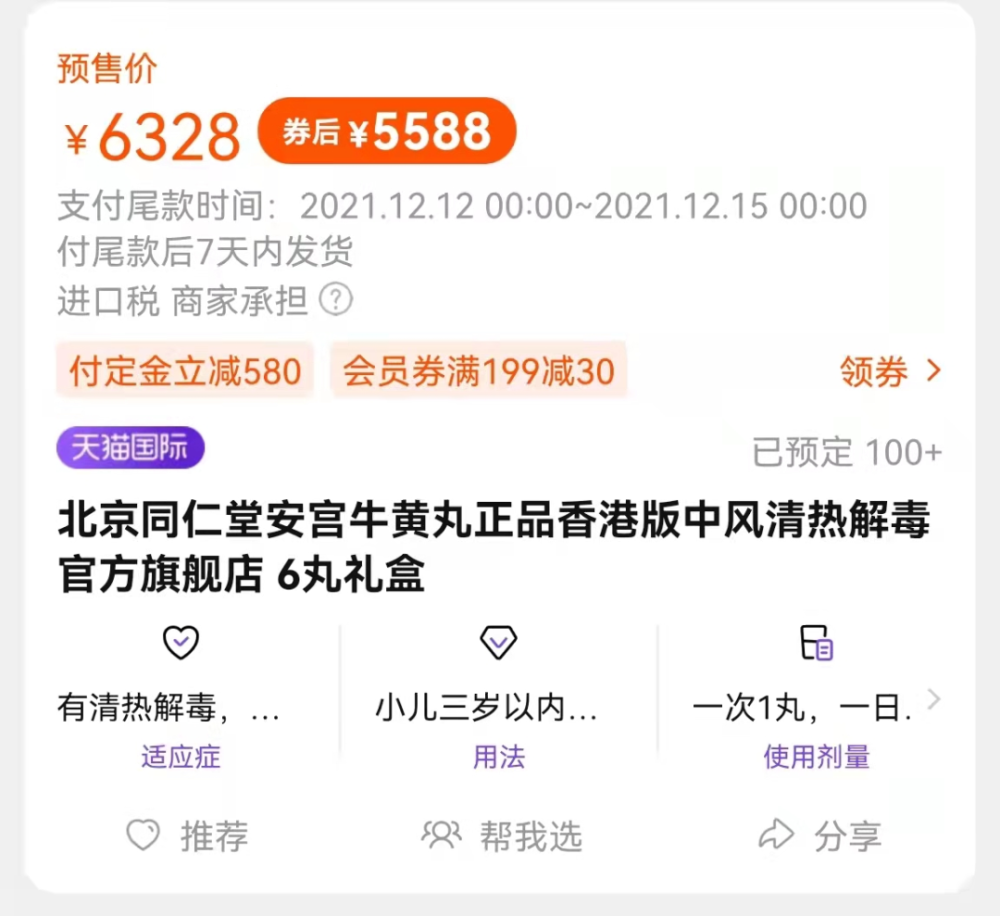The height and width of the screenshot is (916, 1000).
Task: View the 适应症 indications details
Action: pyautogui.click(x=181, y=756)
